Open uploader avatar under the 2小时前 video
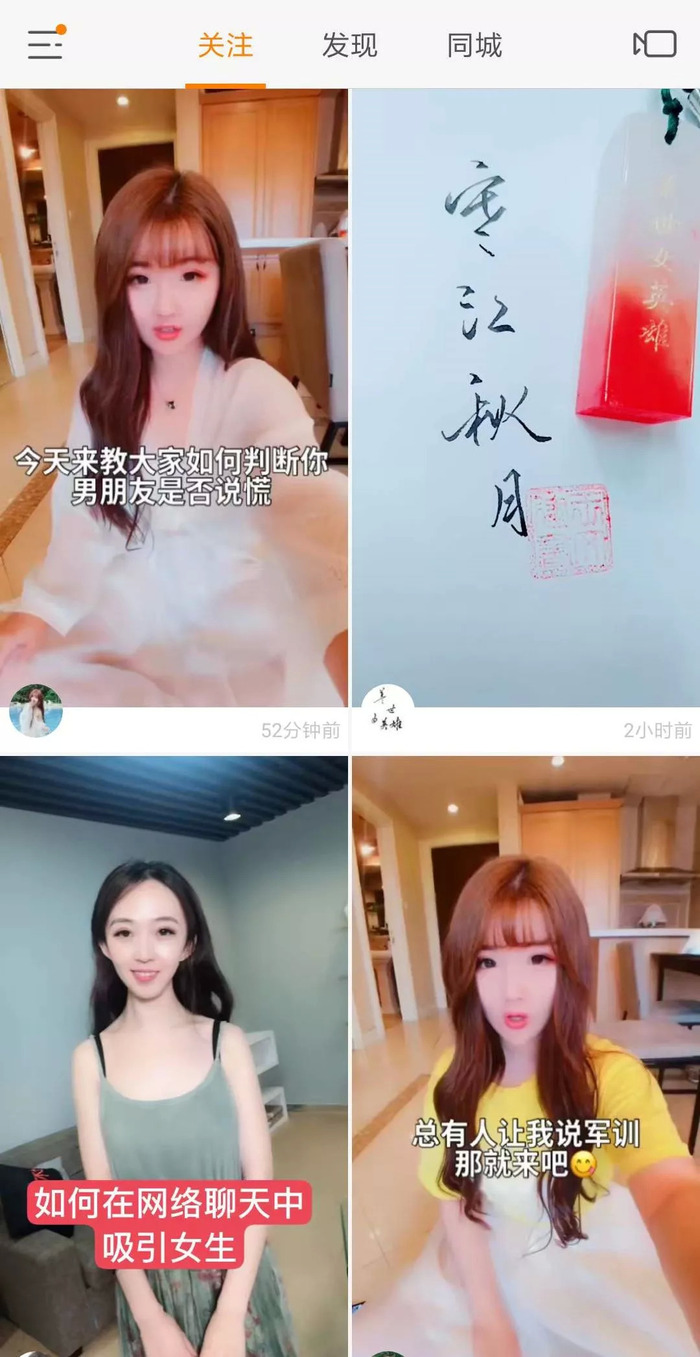Image resolution: width=700 pixels, height=1357 pixels. [x=387, y=711]
